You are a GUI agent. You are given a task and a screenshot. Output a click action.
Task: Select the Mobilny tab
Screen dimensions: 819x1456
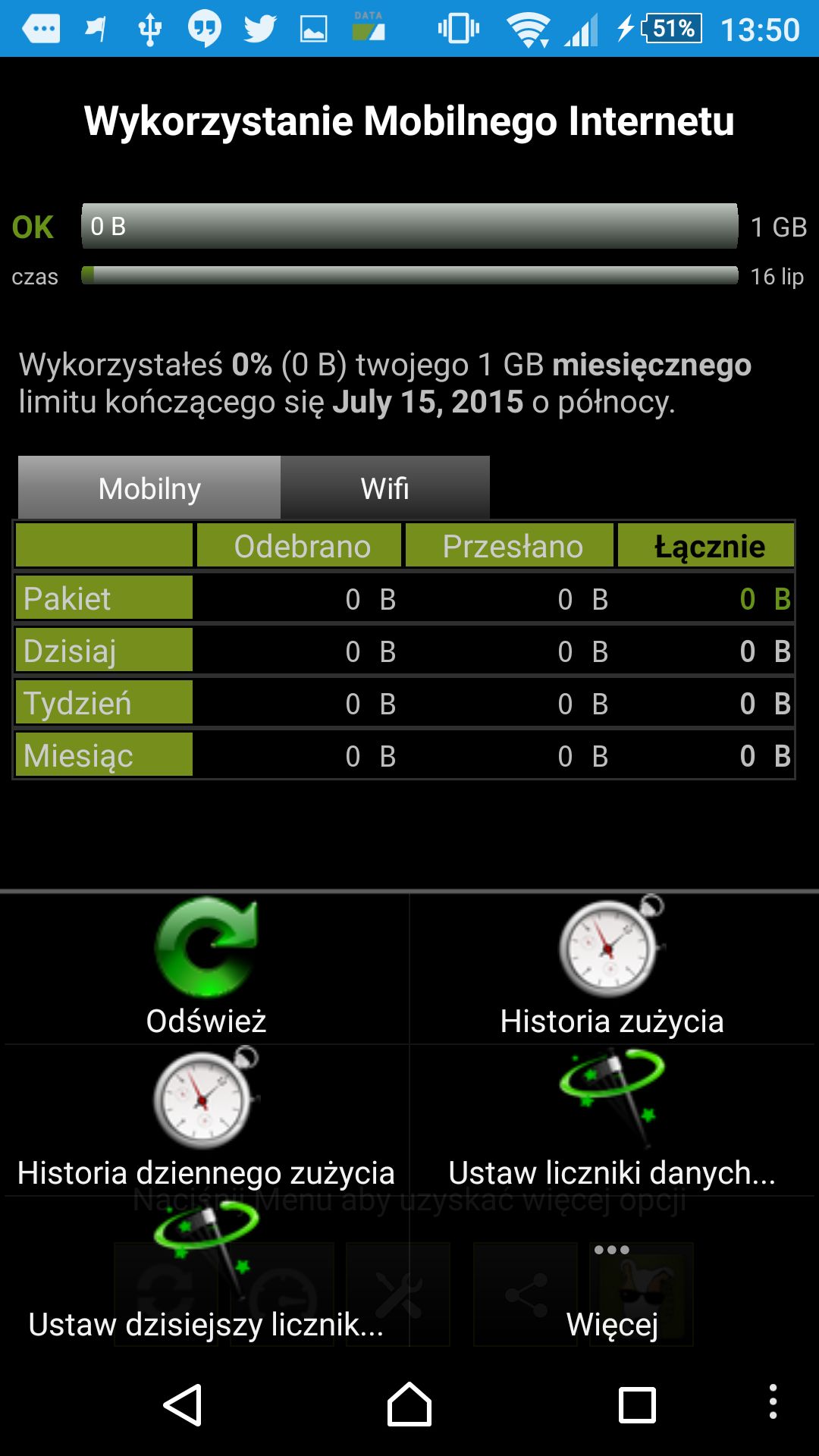[149, 488]
